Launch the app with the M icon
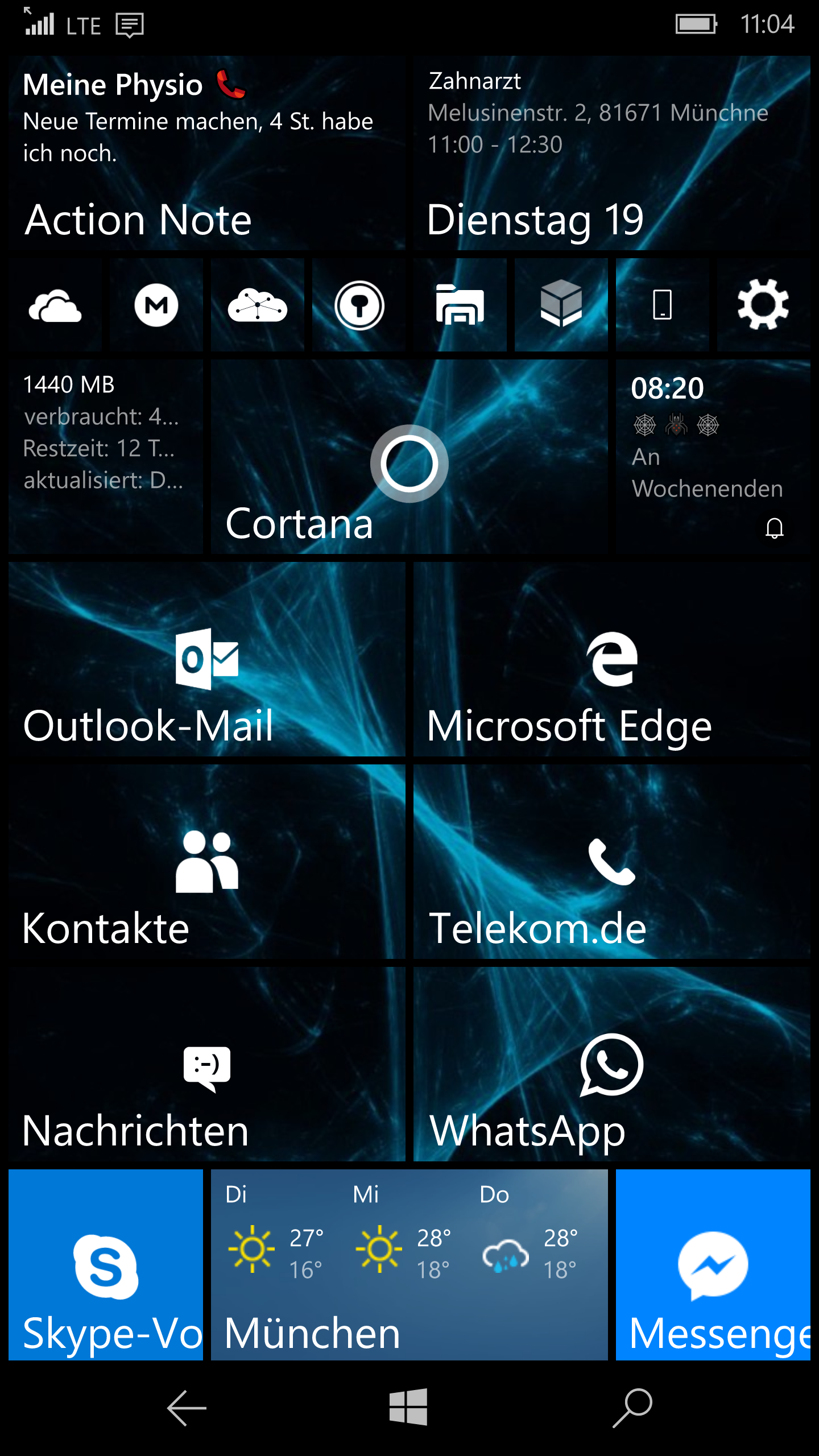The width and height of the screenshot is (819, 1456). point(156,305)
